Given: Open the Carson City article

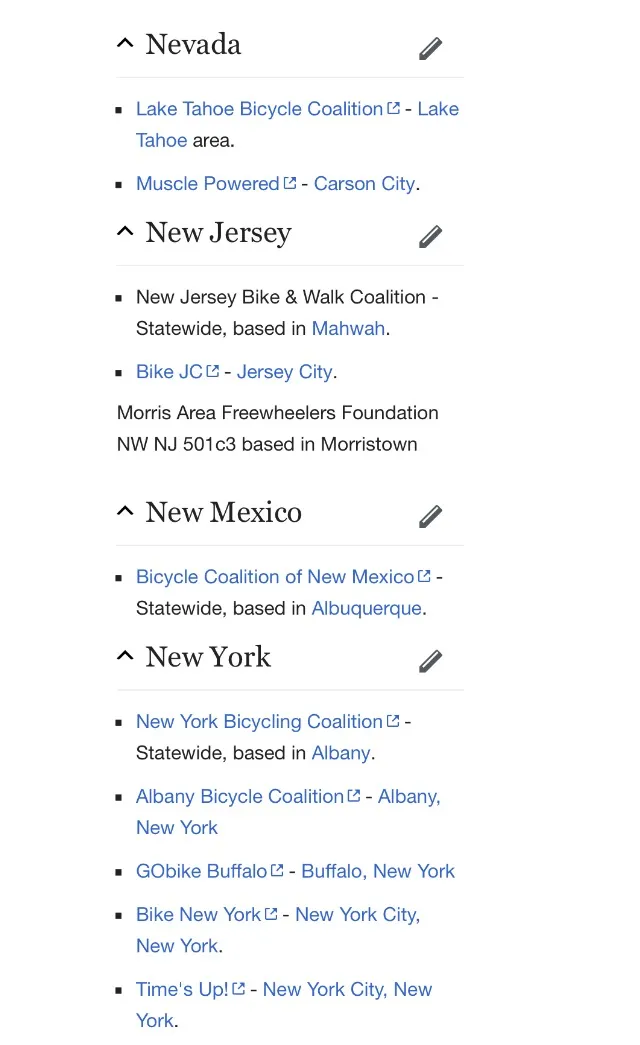Looking at the screenshot, I should tap(364, 183).
